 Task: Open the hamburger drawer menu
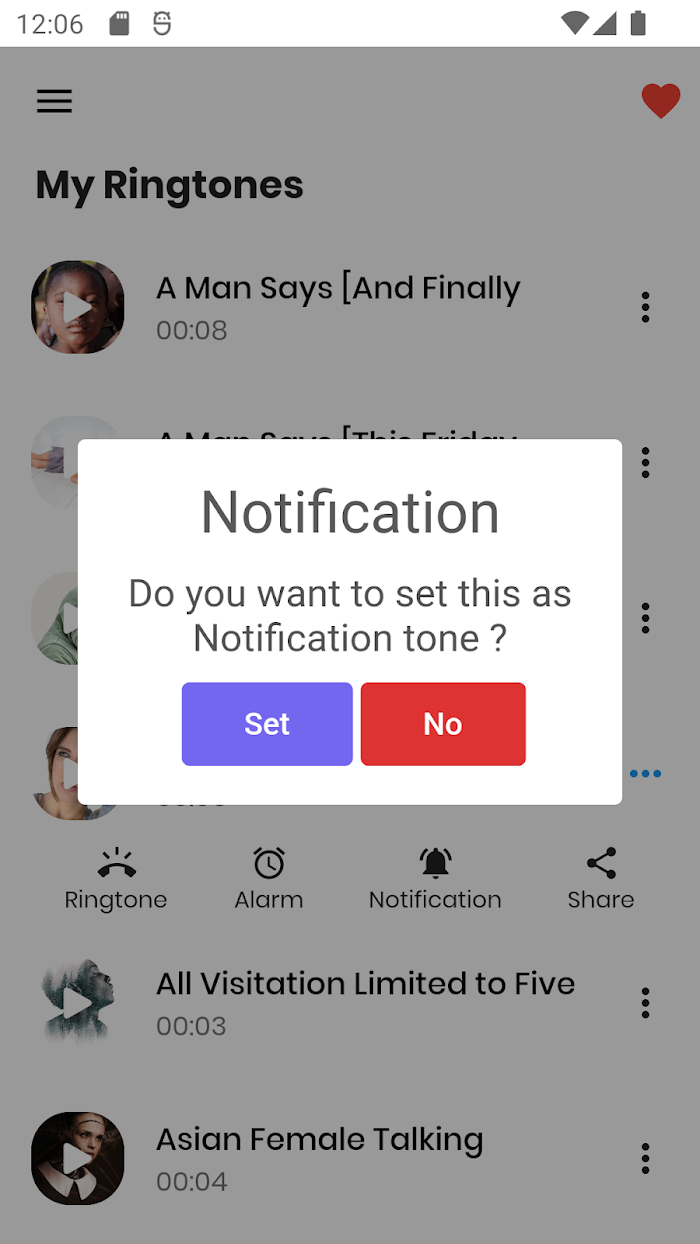tap(55, 101)
